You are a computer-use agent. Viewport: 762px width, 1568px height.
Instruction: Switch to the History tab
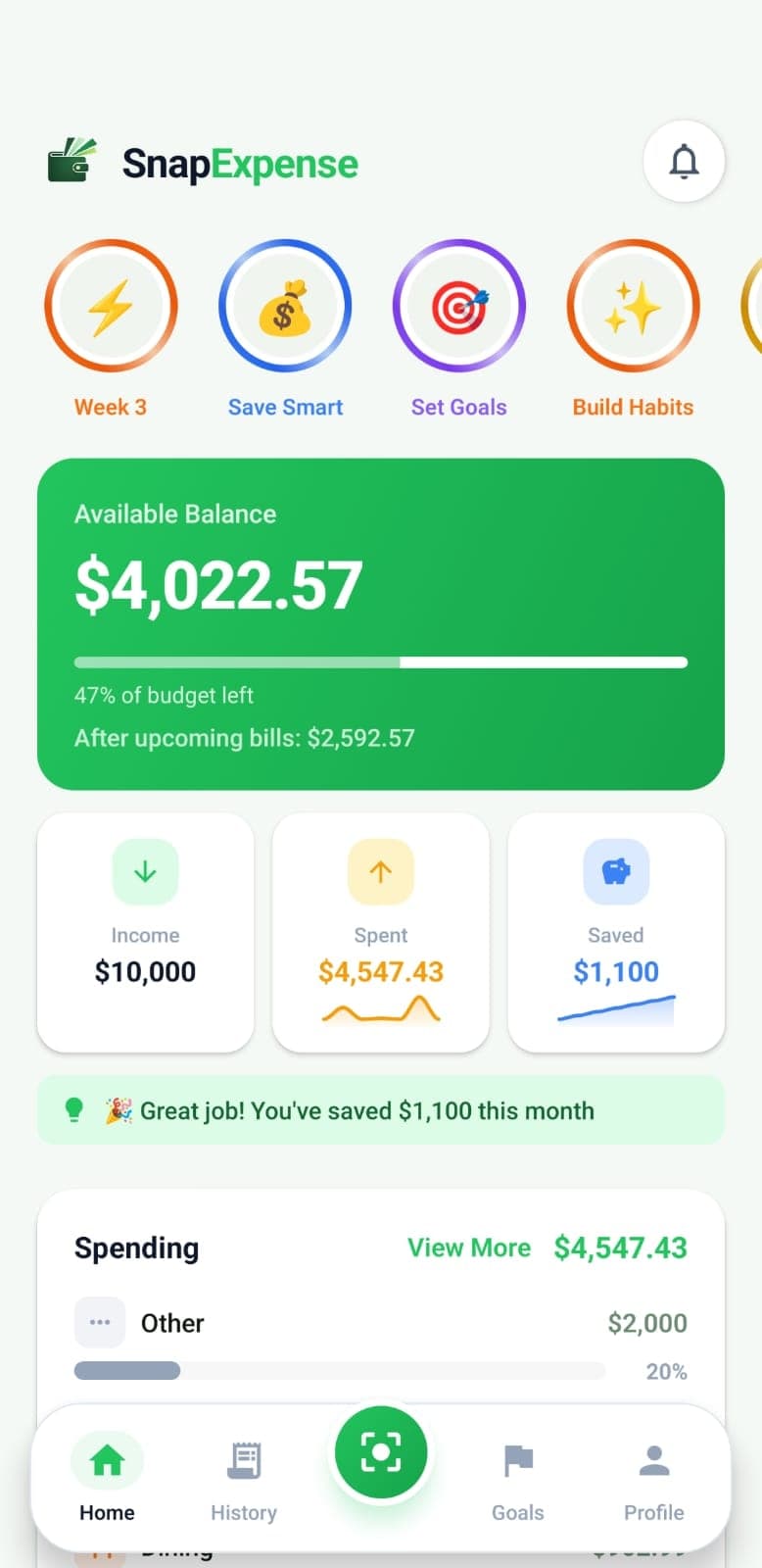pyautogui.click(x=243, y=1475)
